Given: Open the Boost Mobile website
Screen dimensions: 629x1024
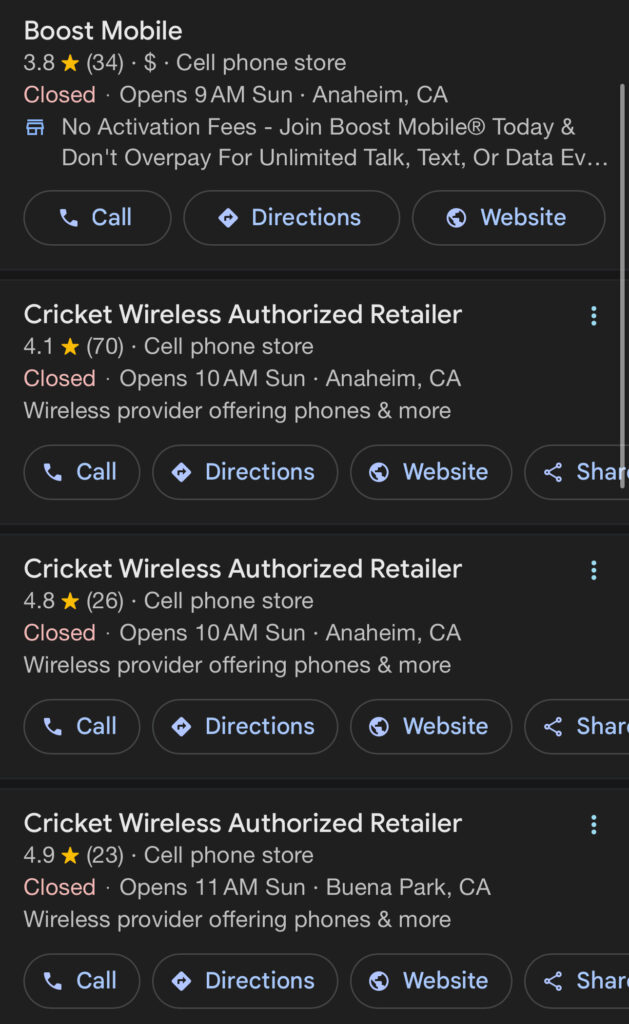Looking at the screenshot, I should (508, 217).
